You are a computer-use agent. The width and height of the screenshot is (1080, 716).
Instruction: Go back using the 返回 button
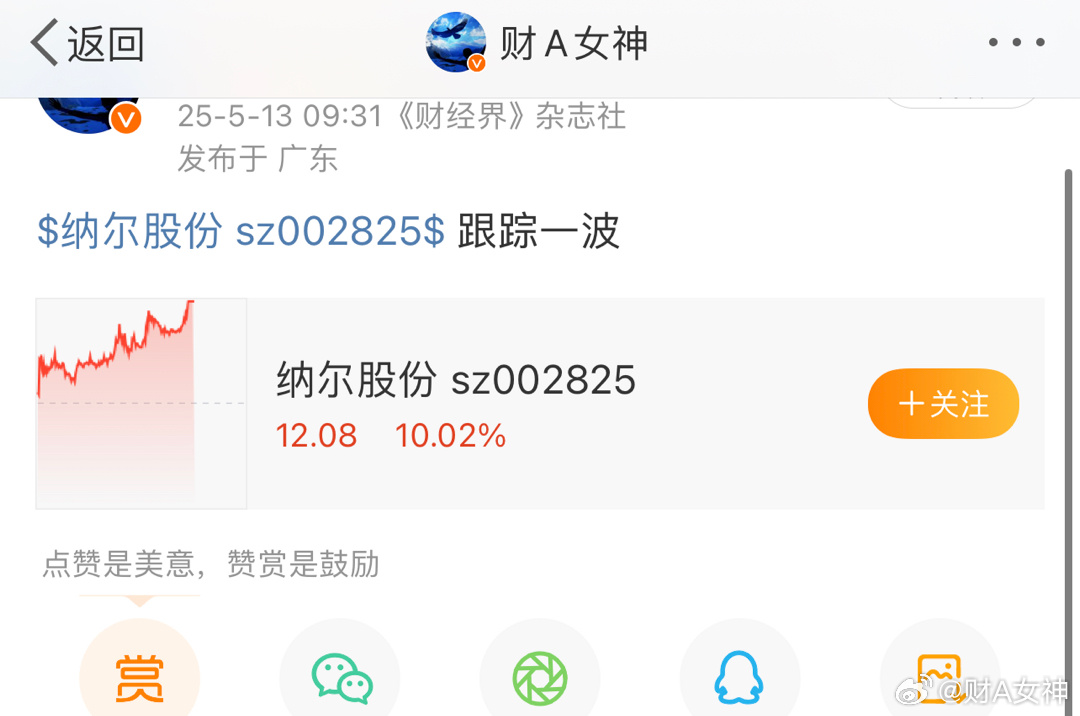(88, 44)
